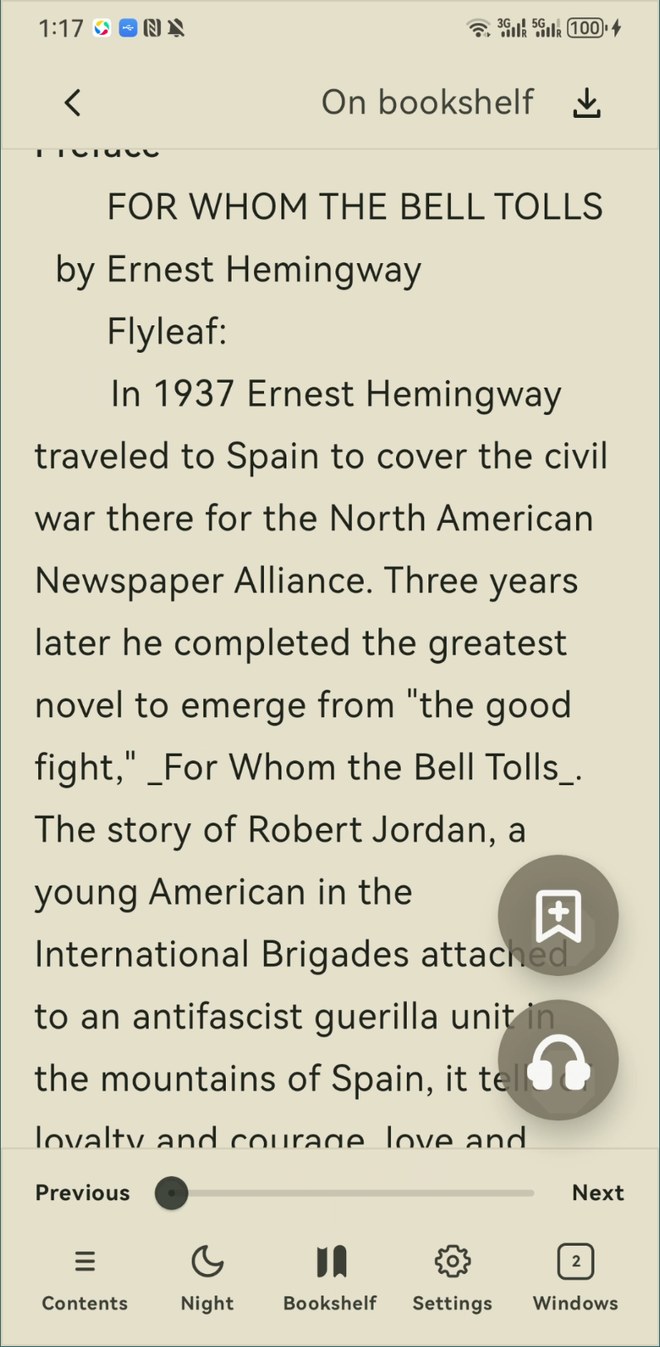Add a bookmark with the floating button

pyautogui.click(x=558, y=915)
